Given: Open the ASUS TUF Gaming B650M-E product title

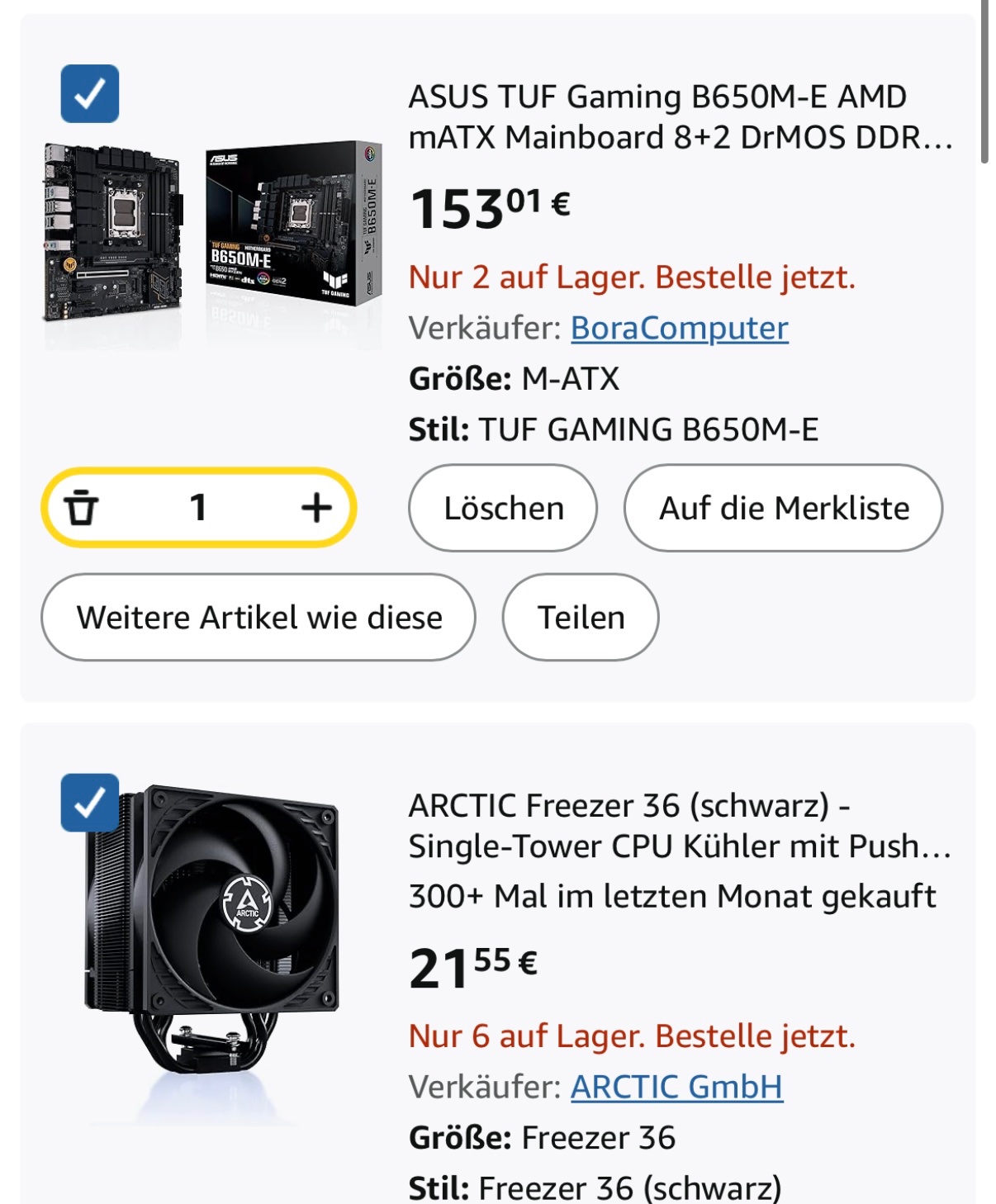Looking at the screenshot, I should point(680,117).
